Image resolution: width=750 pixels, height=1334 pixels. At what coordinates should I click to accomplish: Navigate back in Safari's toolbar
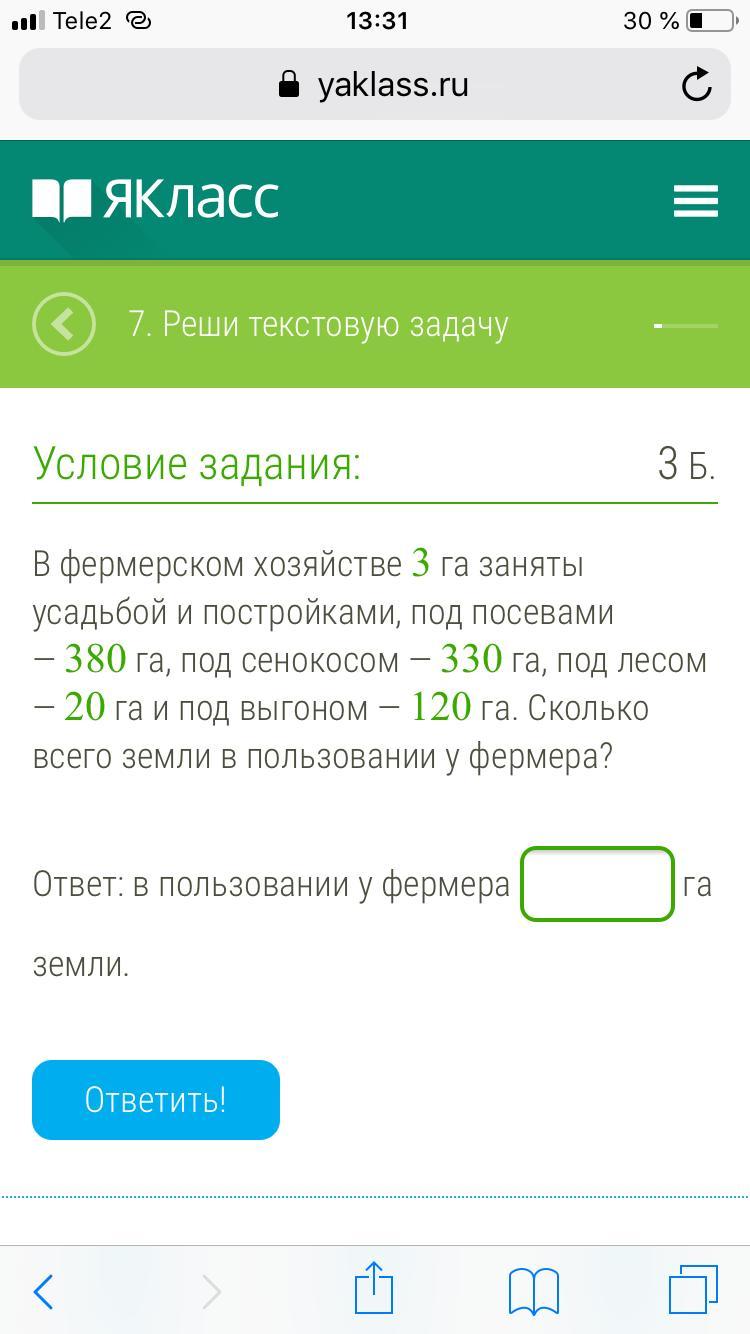43,1291
